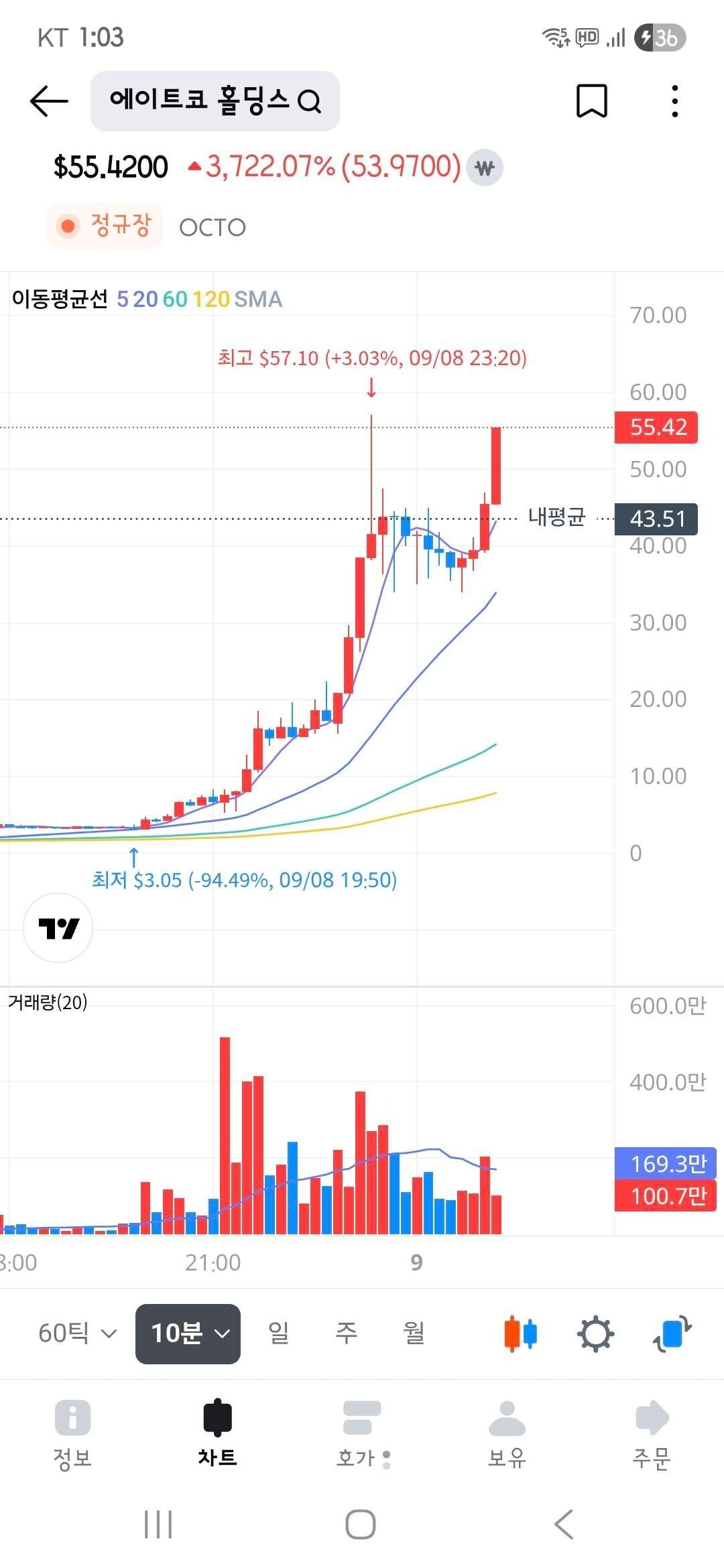Image resolution: width=724 pixels, height=1568 pixels.
Task: Open the three-dot options menu
Action: click(x=674, y=101)
